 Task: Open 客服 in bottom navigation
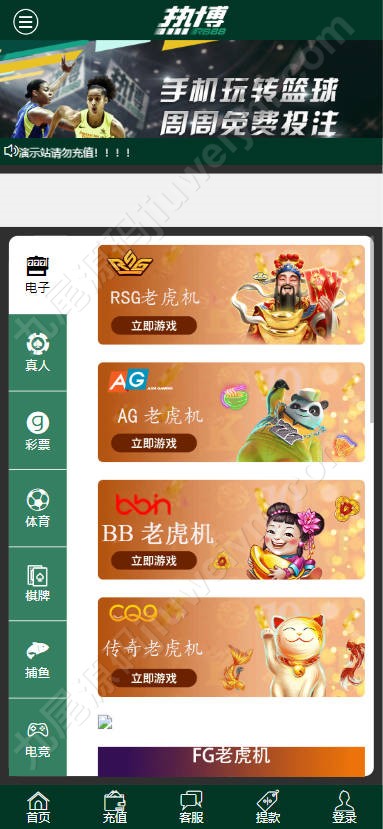pos(192,807)
